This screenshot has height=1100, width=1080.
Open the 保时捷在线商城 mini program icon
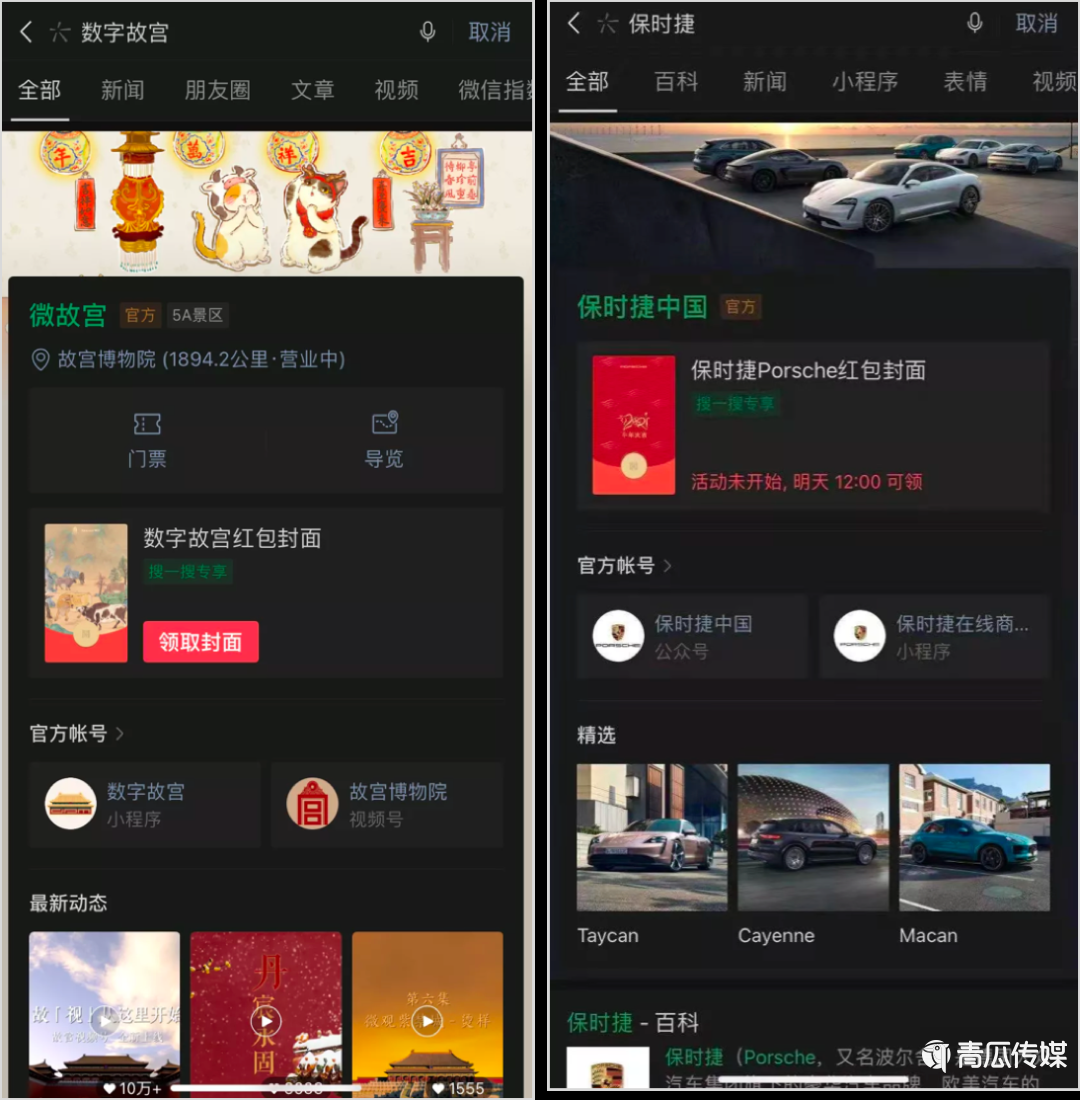(859, 635)
